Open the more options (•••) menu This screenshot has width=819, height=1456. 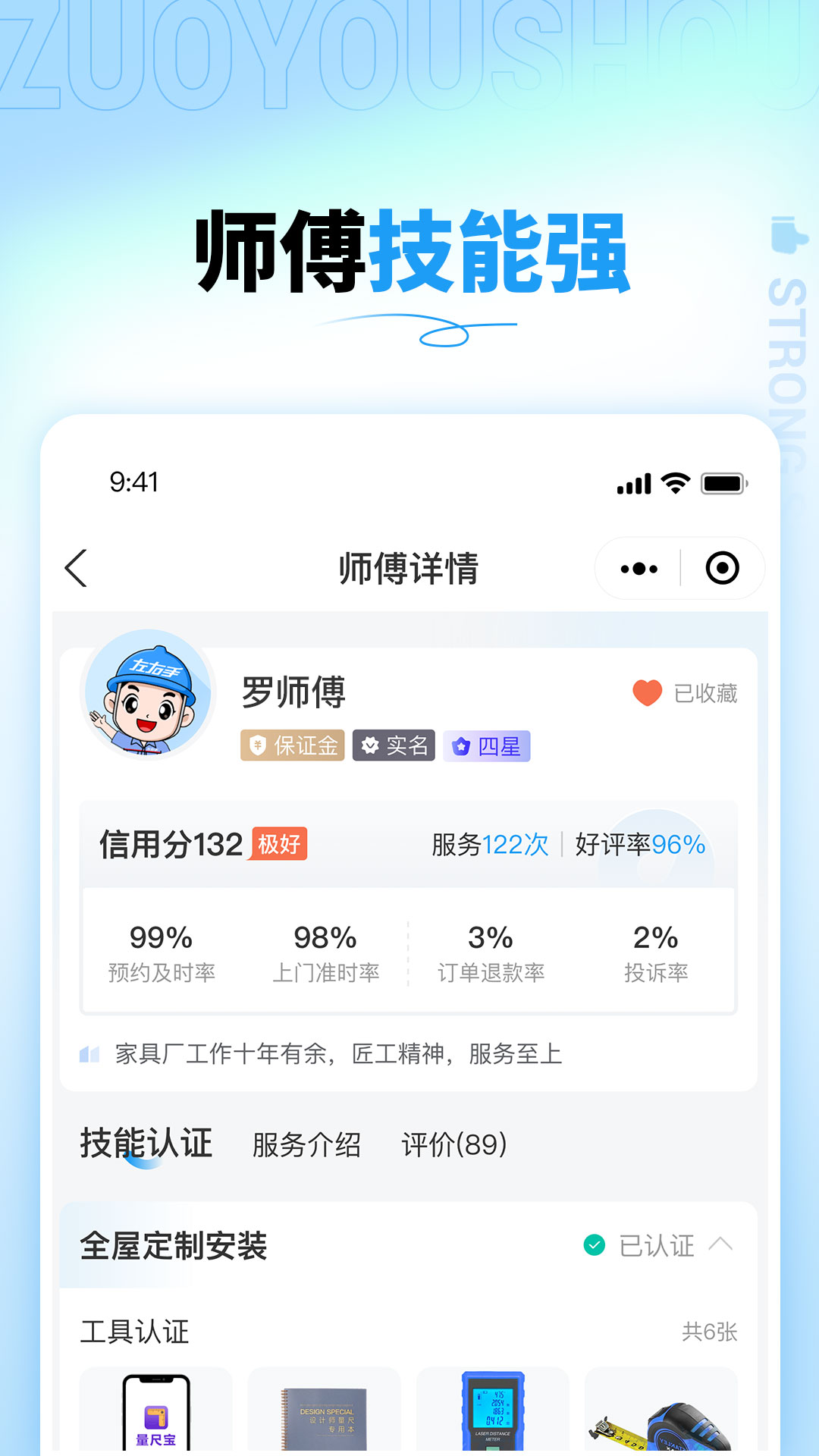pyautogui.click(x=639, y=568)
